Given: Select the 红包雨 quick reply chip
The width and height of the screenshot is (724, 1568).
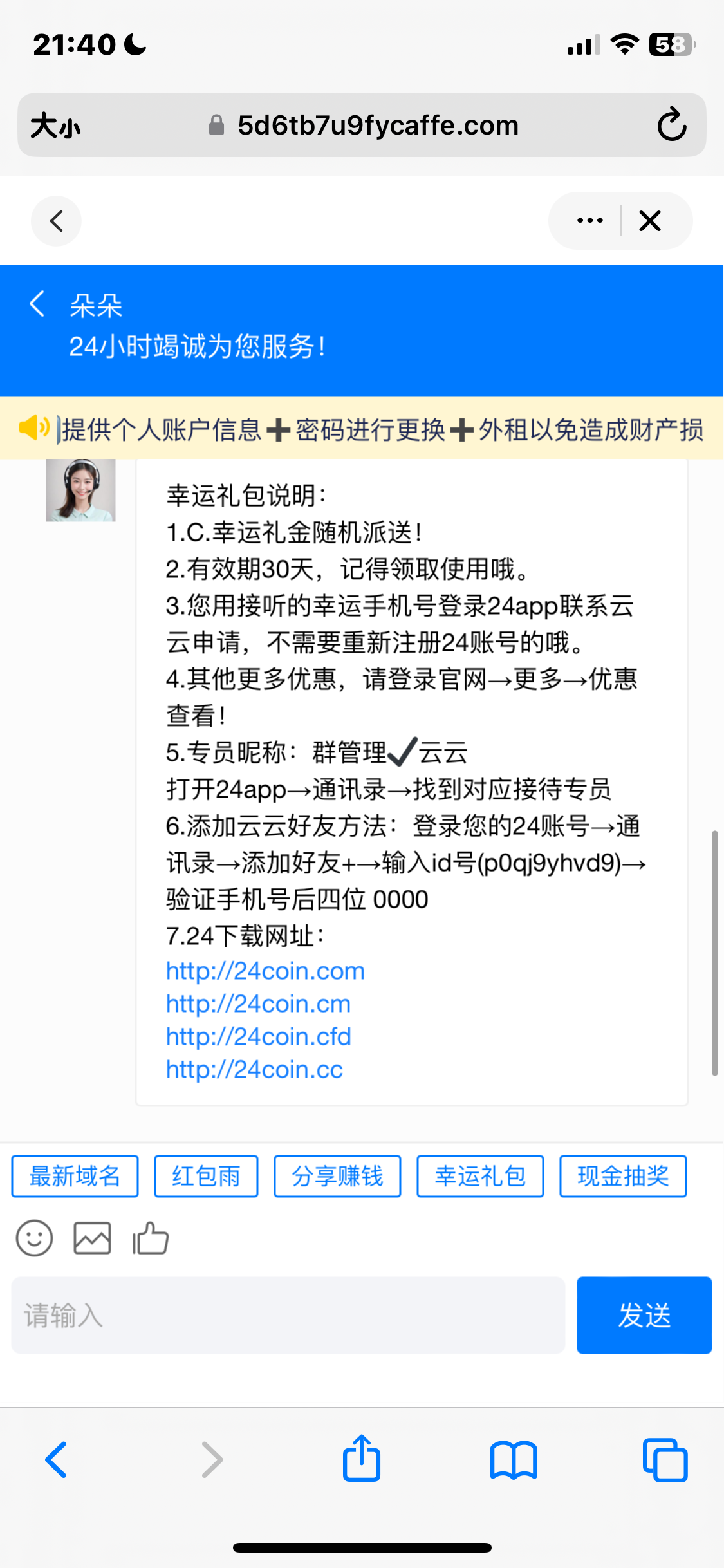Looking at the screenshot, I should tap(206, 1176).
